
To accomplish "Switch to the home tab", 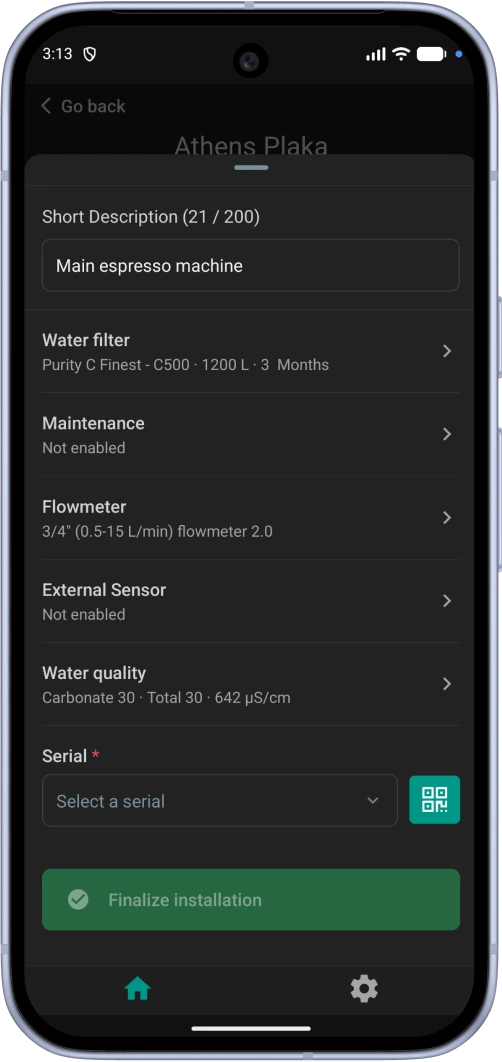I will click(x=138, y=990).
